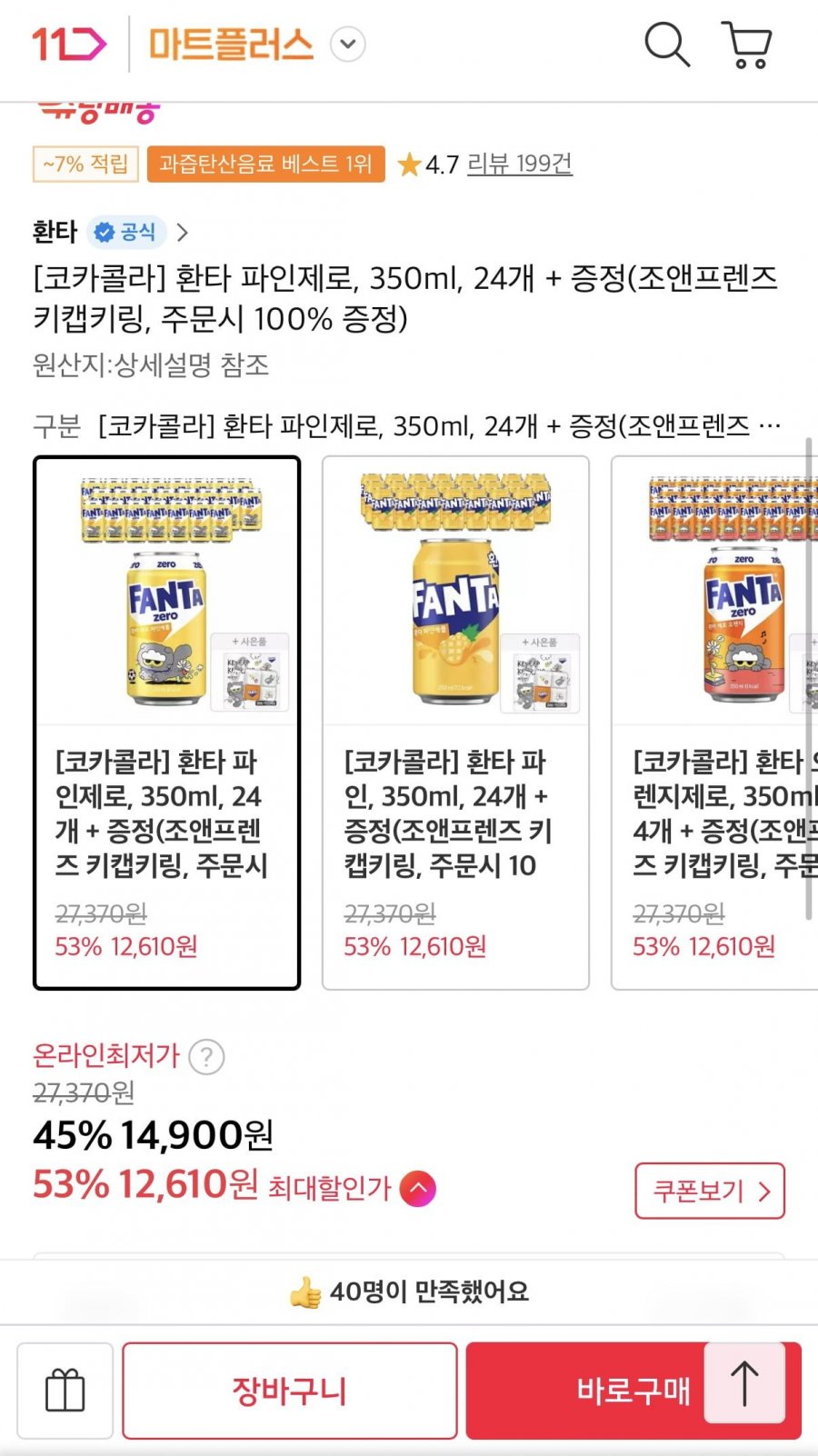Collapse the 최대할인가 details arrow
The width and height of the screenshot is (818, 1456).
[418, 1188]
